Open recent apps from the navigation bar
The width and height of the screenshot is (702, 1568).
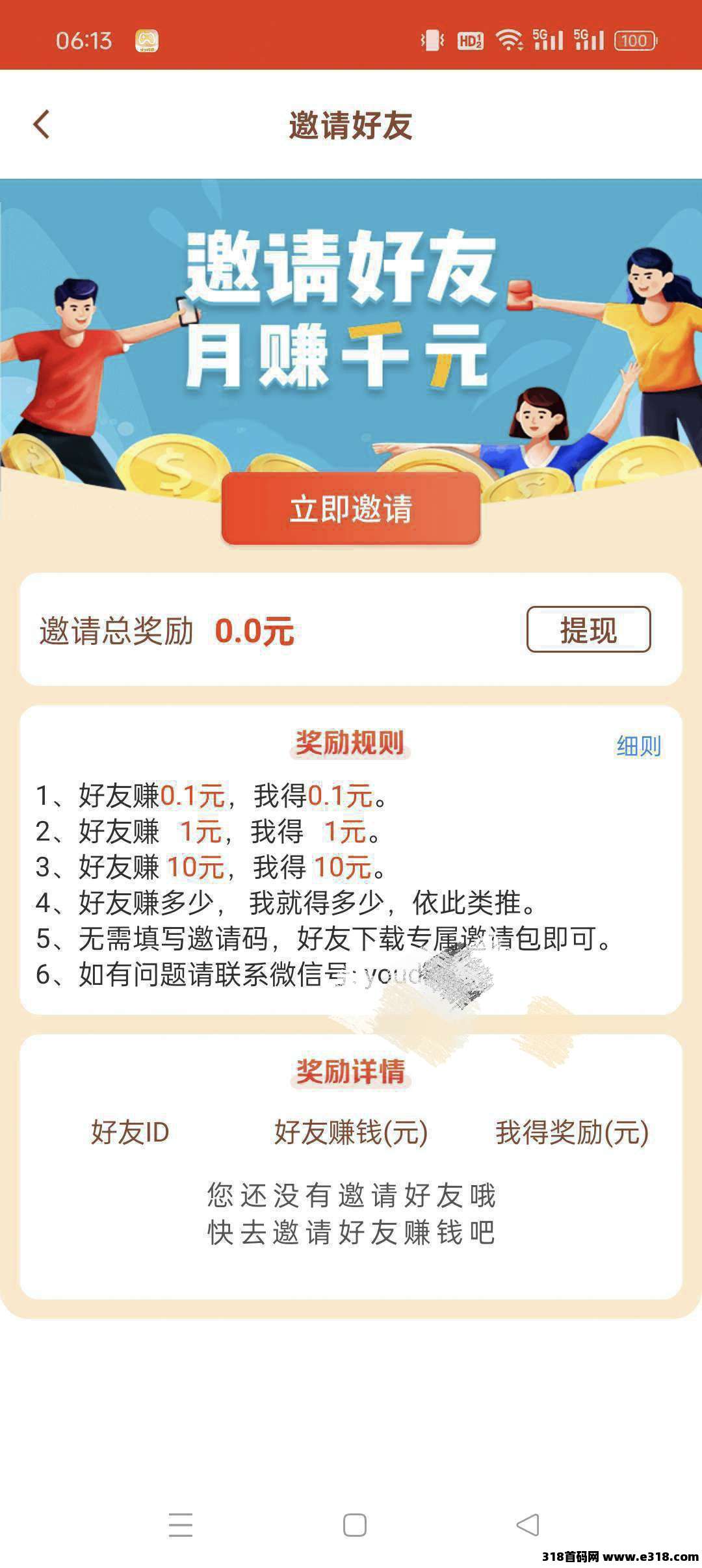181,1524
